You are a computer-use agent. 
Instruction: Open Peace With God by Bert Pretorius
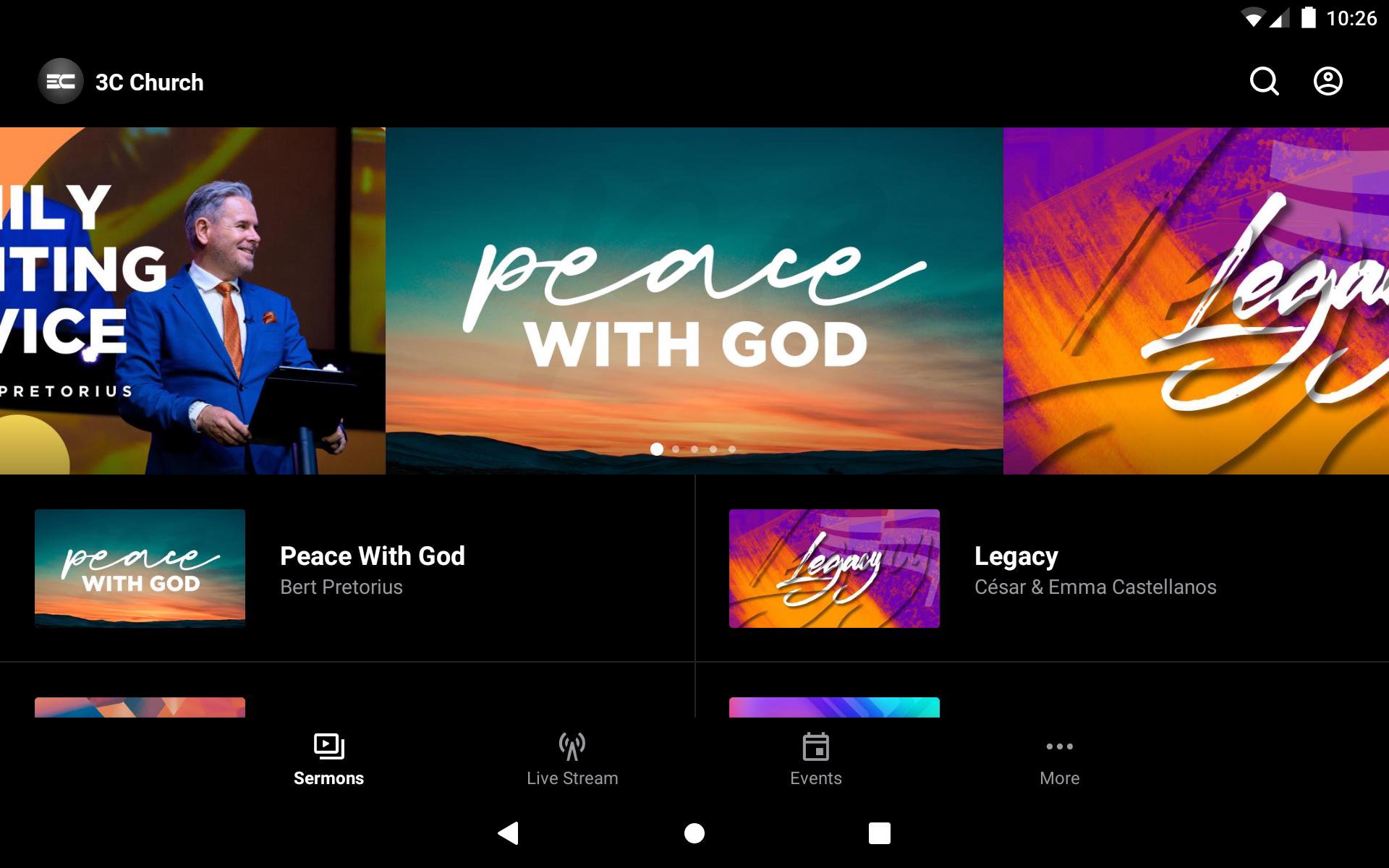pos(347,569)
